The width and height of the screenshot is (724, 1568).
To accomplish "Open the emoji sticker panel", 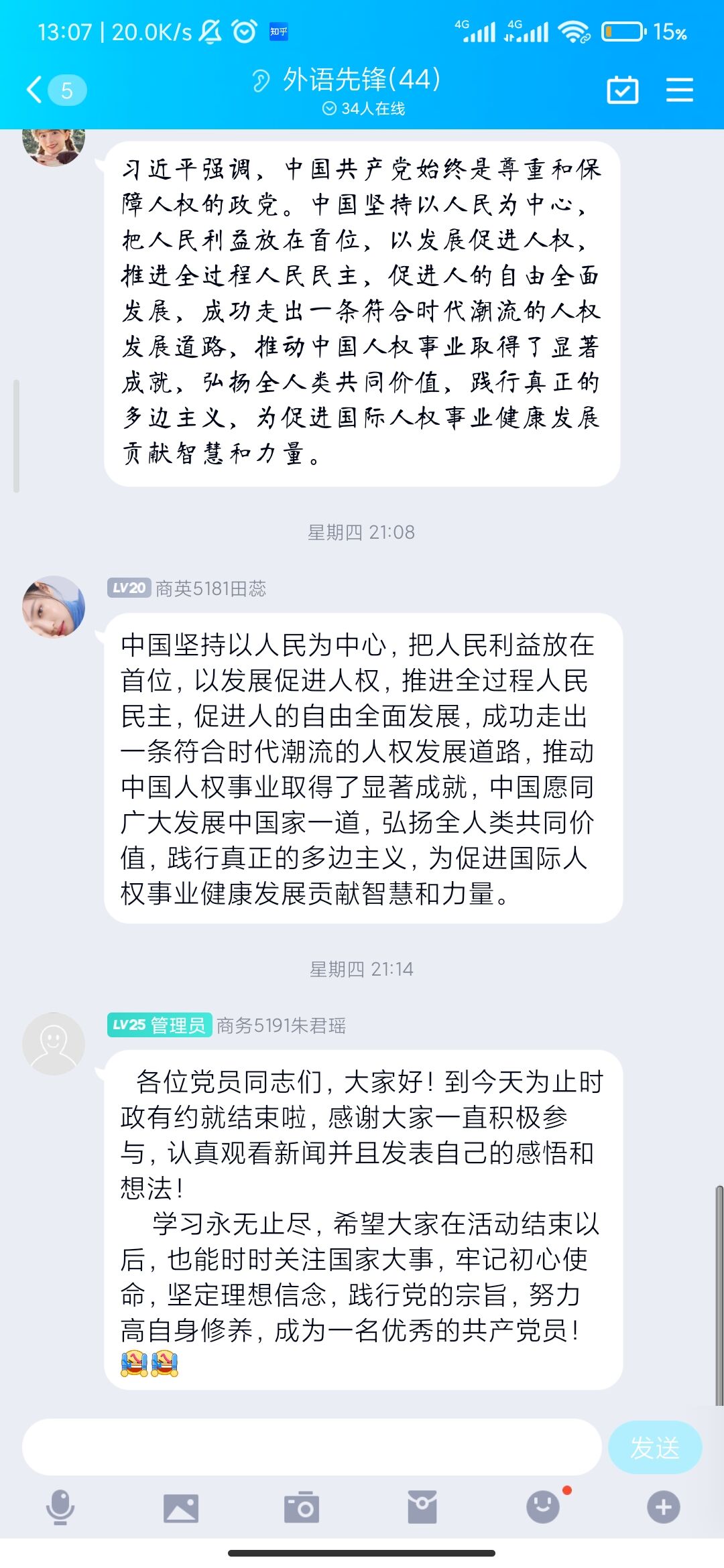I will click(x=543, y=1508).
